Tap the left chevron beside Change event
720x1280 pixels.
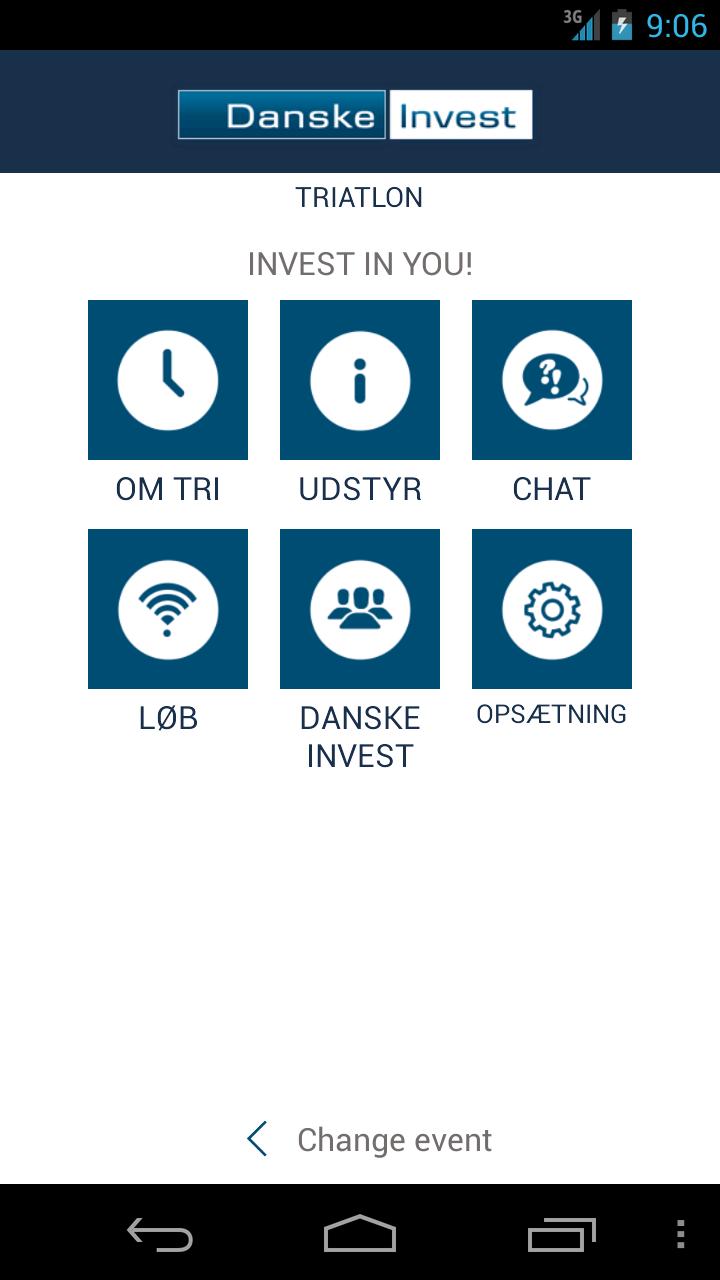[256, 1139]
